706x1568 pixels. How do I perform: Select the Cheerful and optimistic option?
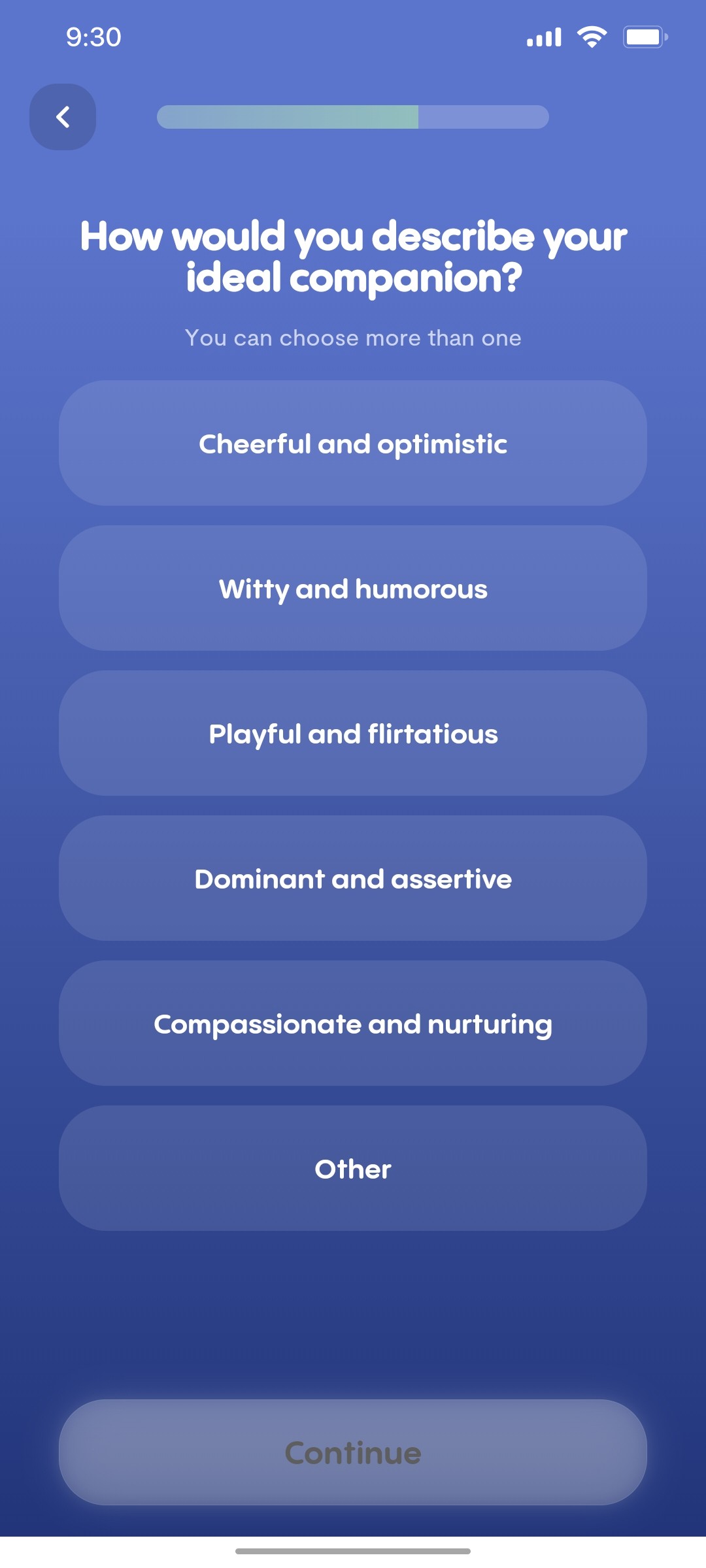(353, 443)
